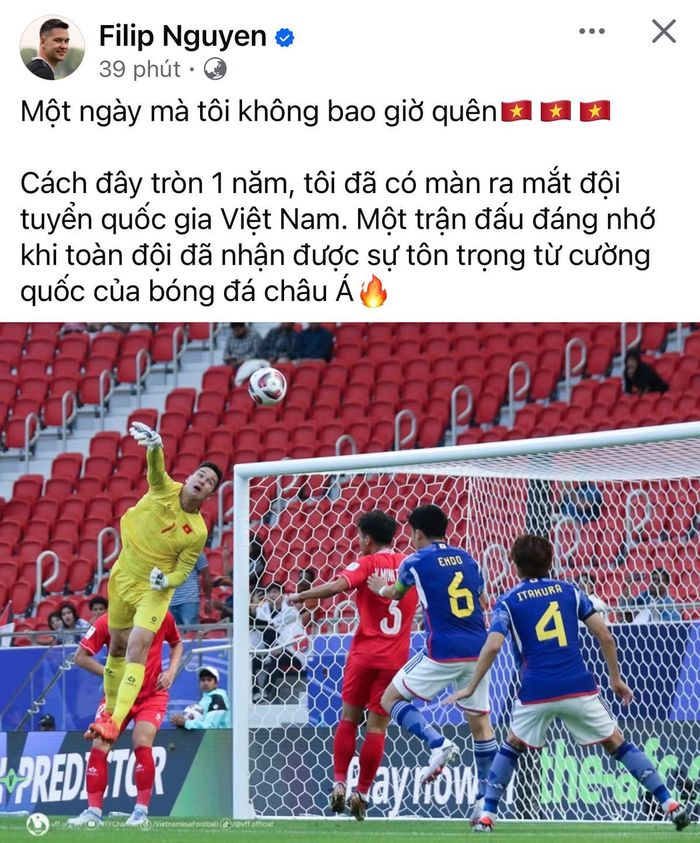The image size is (700, 843).
Task: Open the 39 phút post timestamp
Action: click(139, 69)
